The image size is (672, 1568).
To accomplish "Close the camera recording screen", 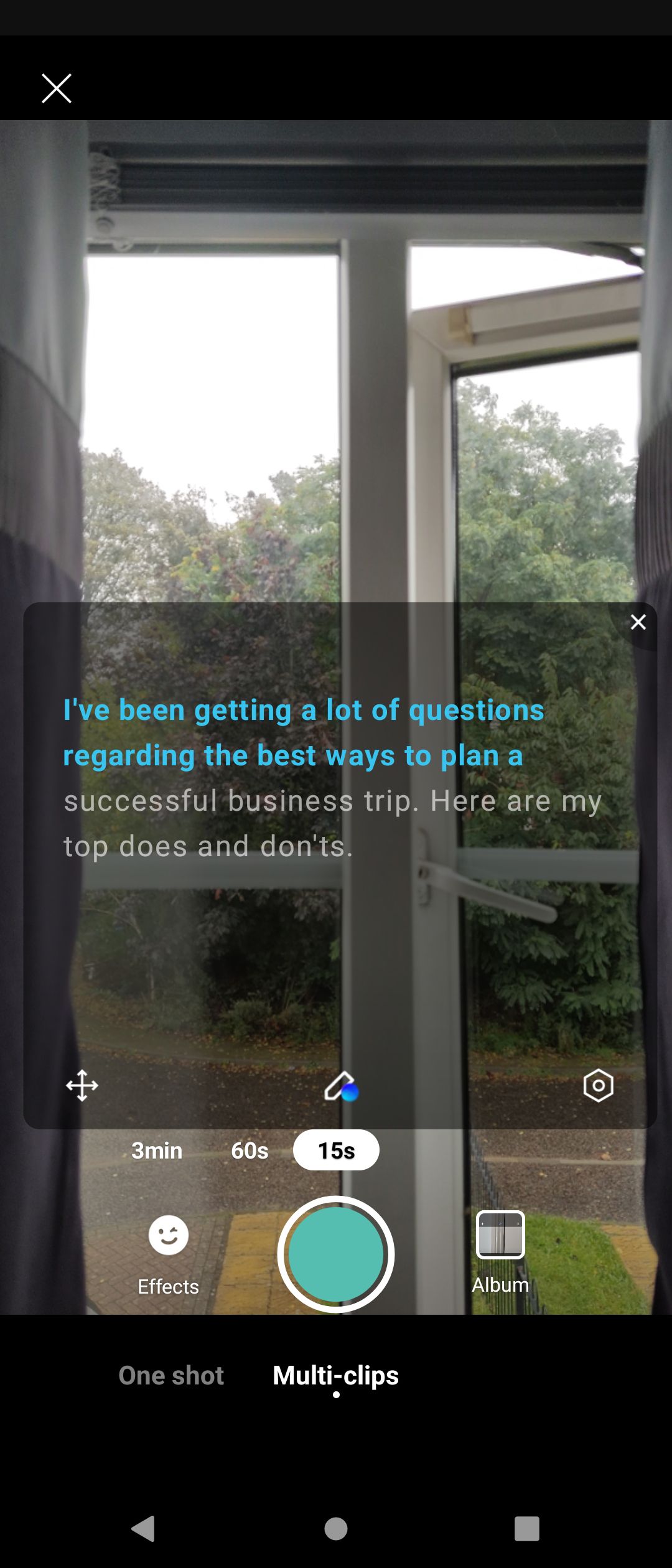I will (57, 88).
